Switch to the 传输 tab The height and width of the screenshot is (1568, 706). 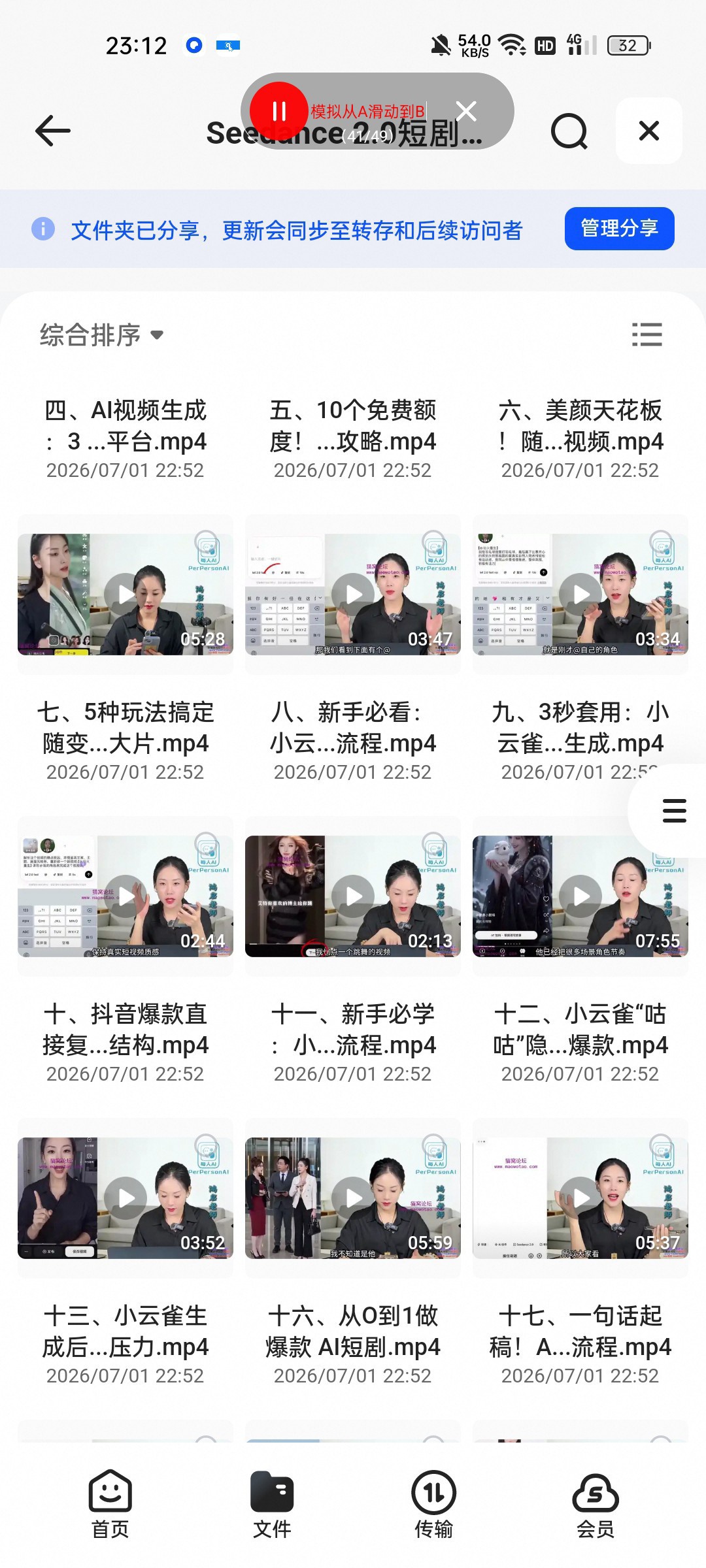(433, 1504)
